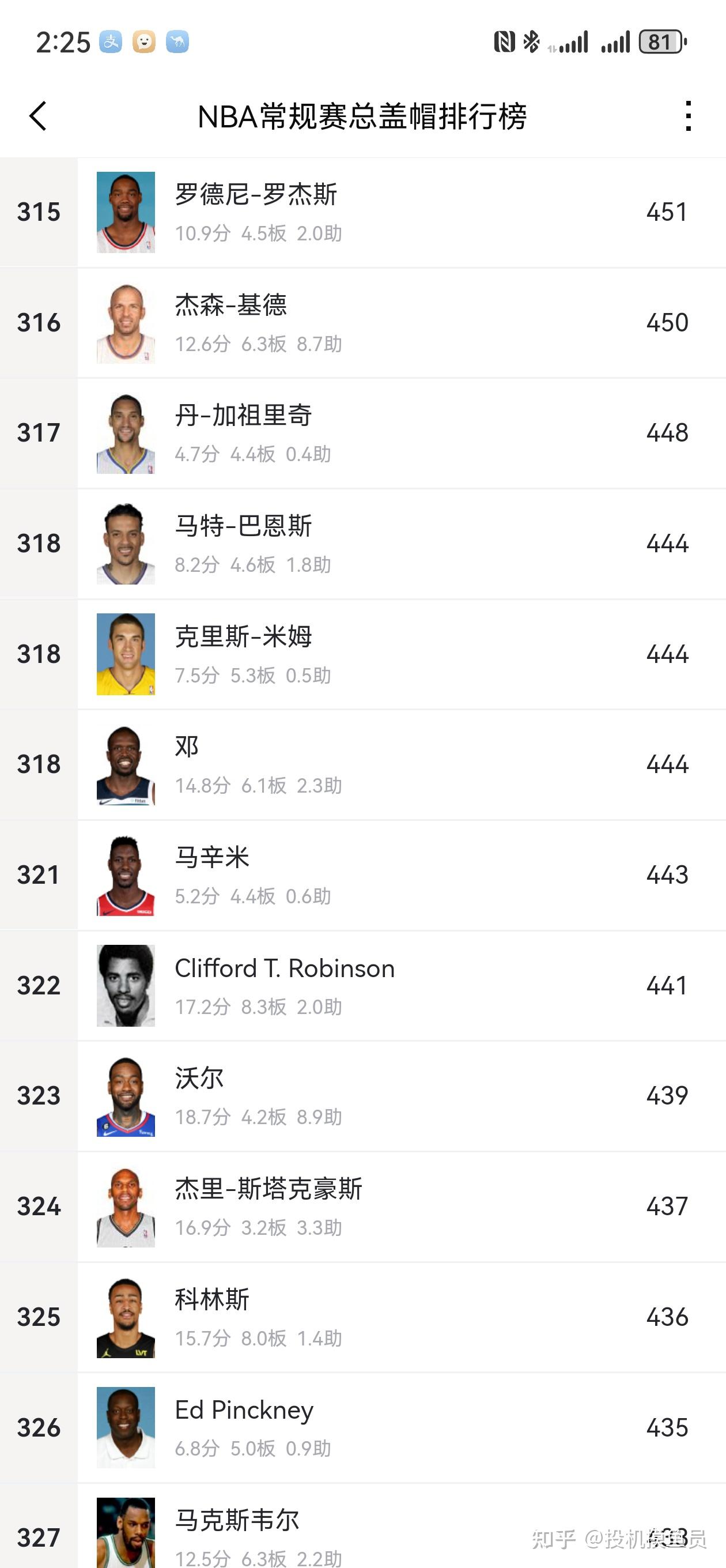Tap 杰森-基德's player photo
This screenshot has width=726, height=1568.
[126, 322]
